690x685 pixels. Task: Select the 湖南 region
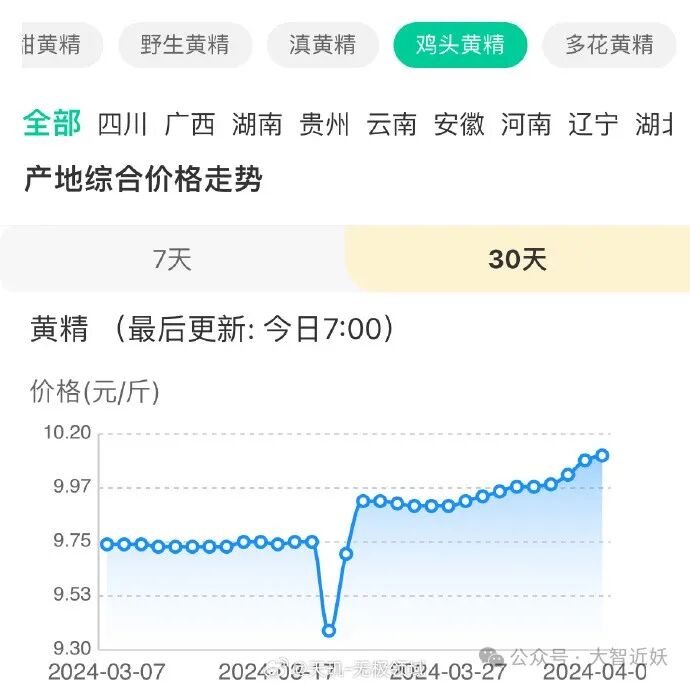coord(257,124)
